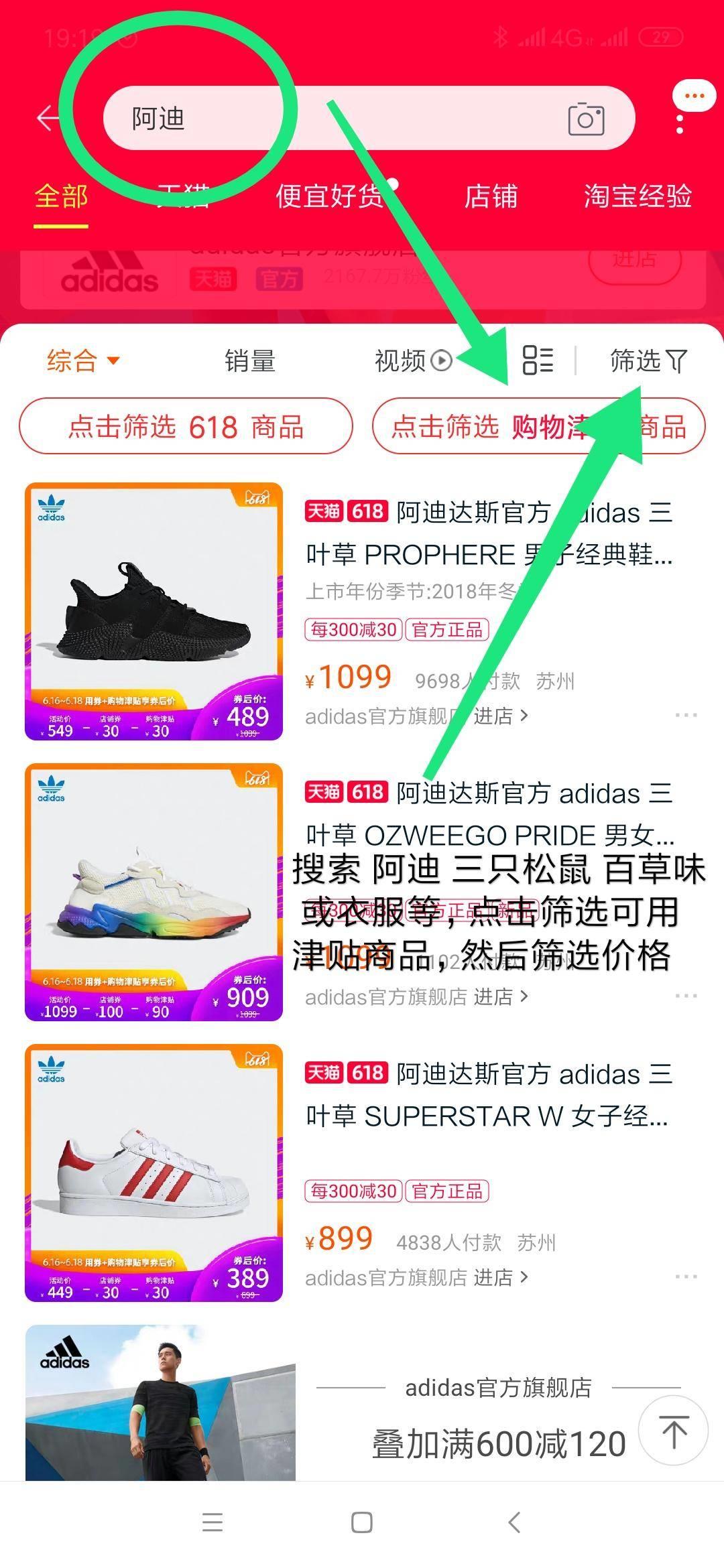Enter store from SUPERSTAR item's 进店 link
The height and width of the screenshot is (1568, 724).
[x=499, y=1277]
